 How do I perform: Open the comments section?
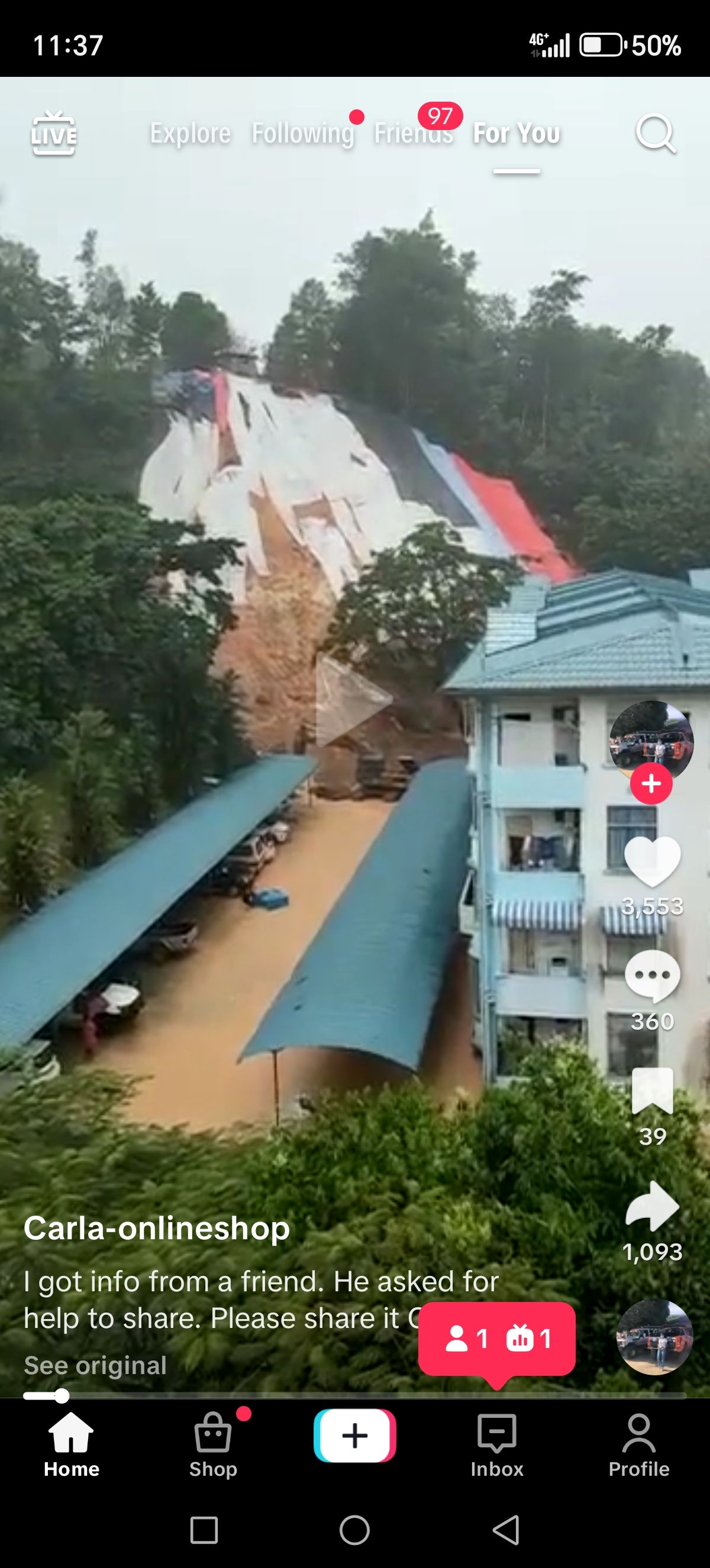652,976
